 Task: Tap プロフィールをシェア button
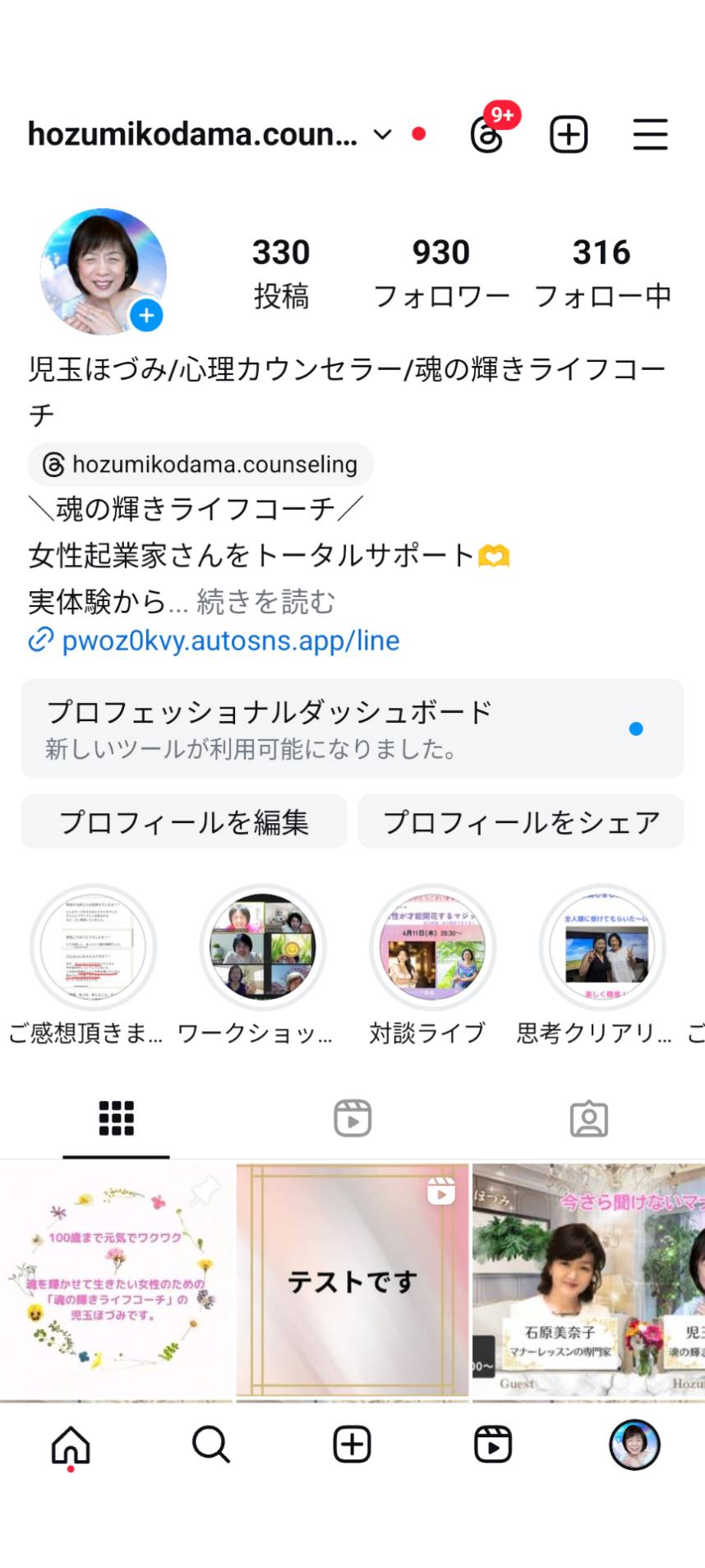point(521,821)
